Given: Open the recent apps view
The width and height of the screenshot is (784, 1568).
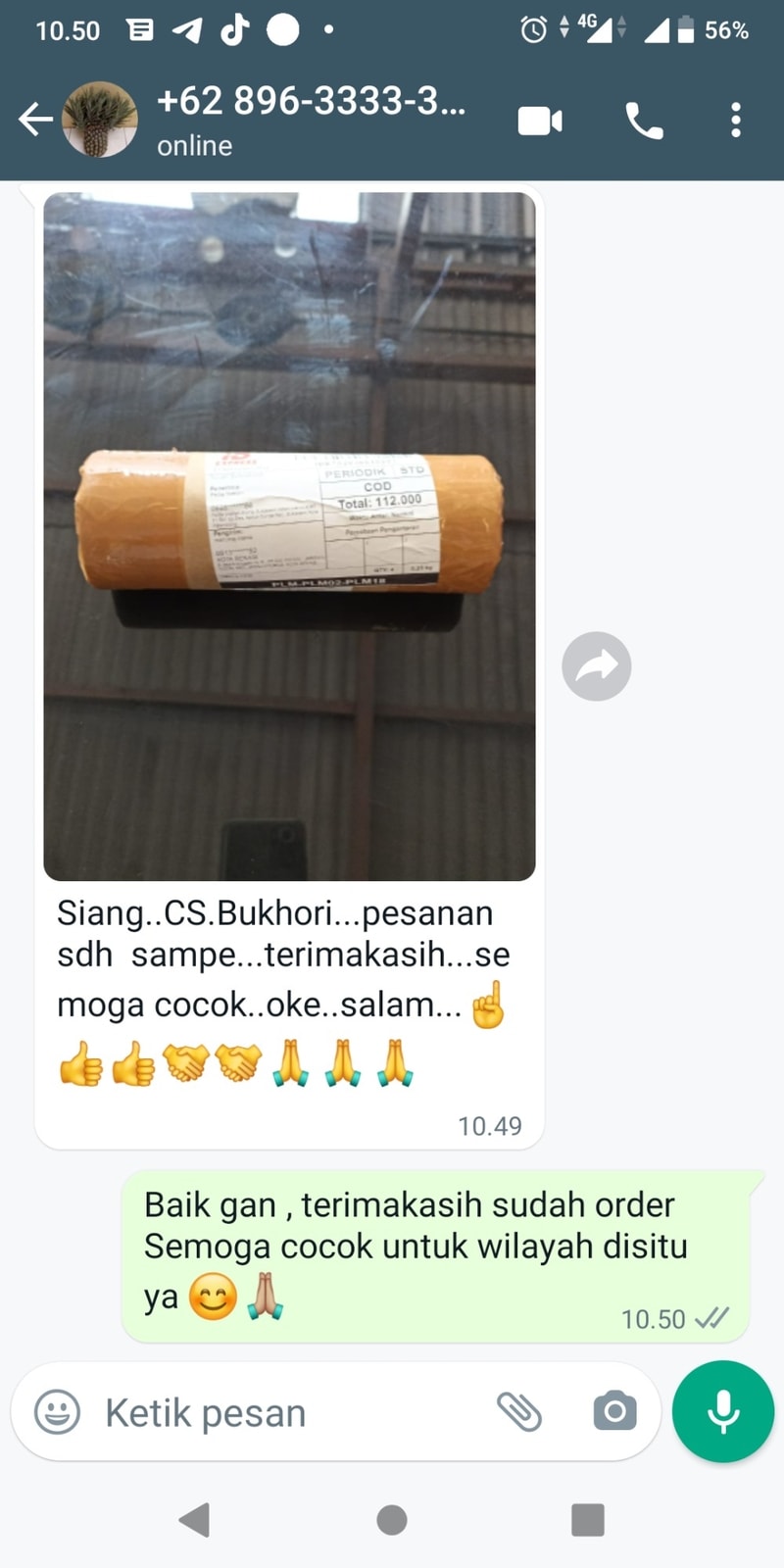Looking at the screenshot, I should tap(588, 1520).
